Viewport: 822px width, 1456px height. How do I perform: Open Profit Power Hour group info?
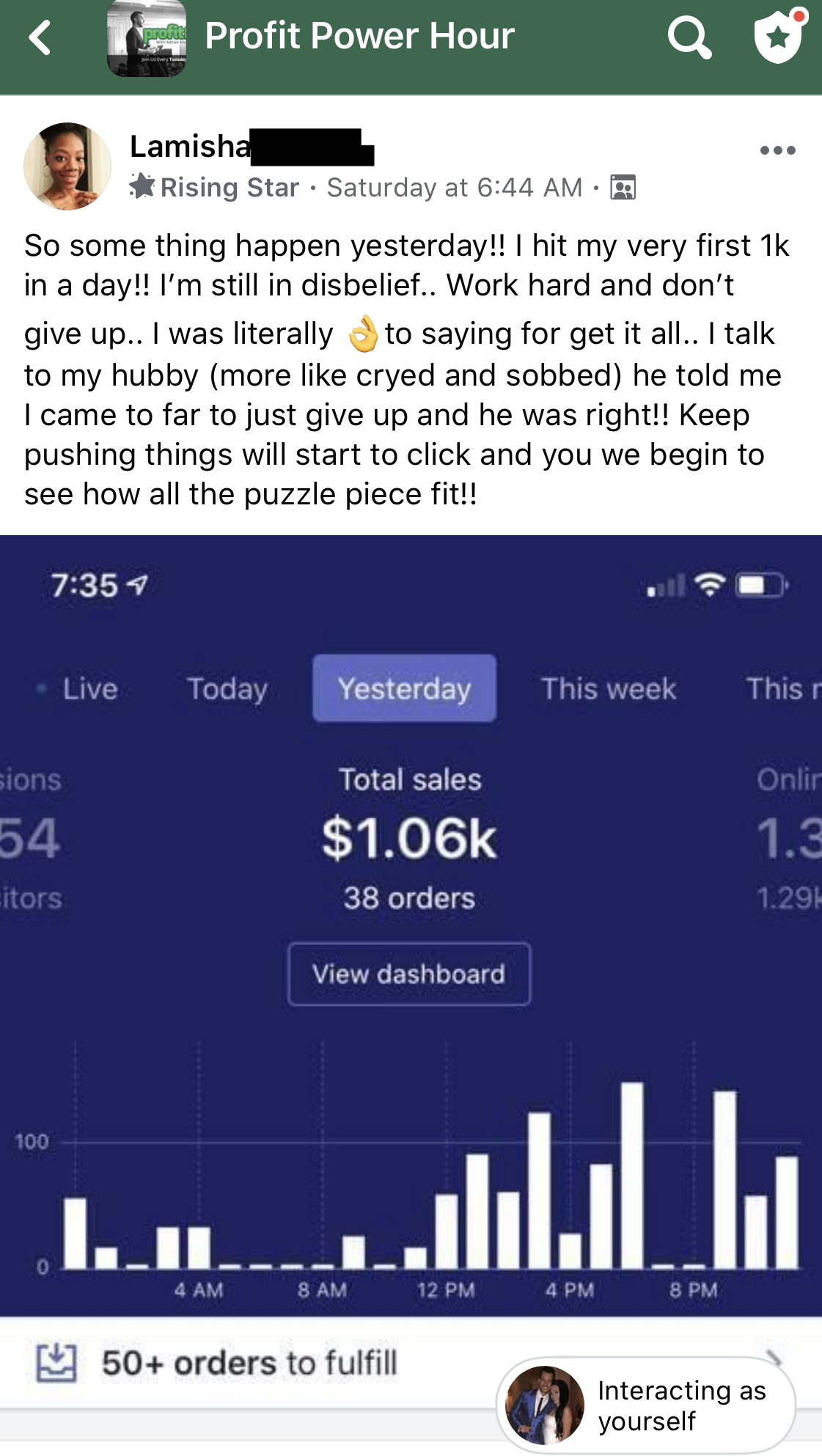pos(359,36)
